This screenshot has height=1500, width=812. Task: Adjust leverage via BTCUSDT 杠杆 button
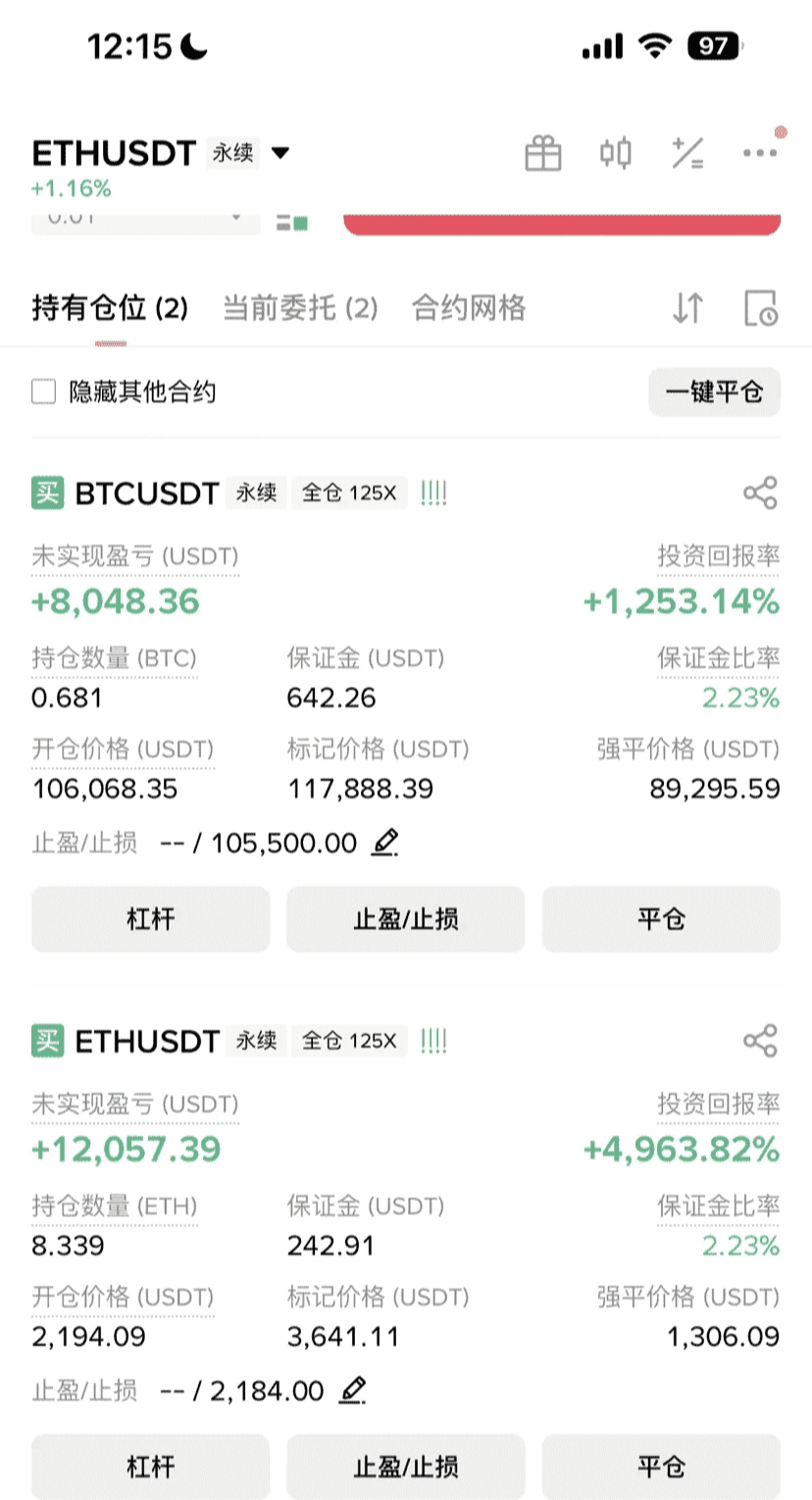[150, 919]
